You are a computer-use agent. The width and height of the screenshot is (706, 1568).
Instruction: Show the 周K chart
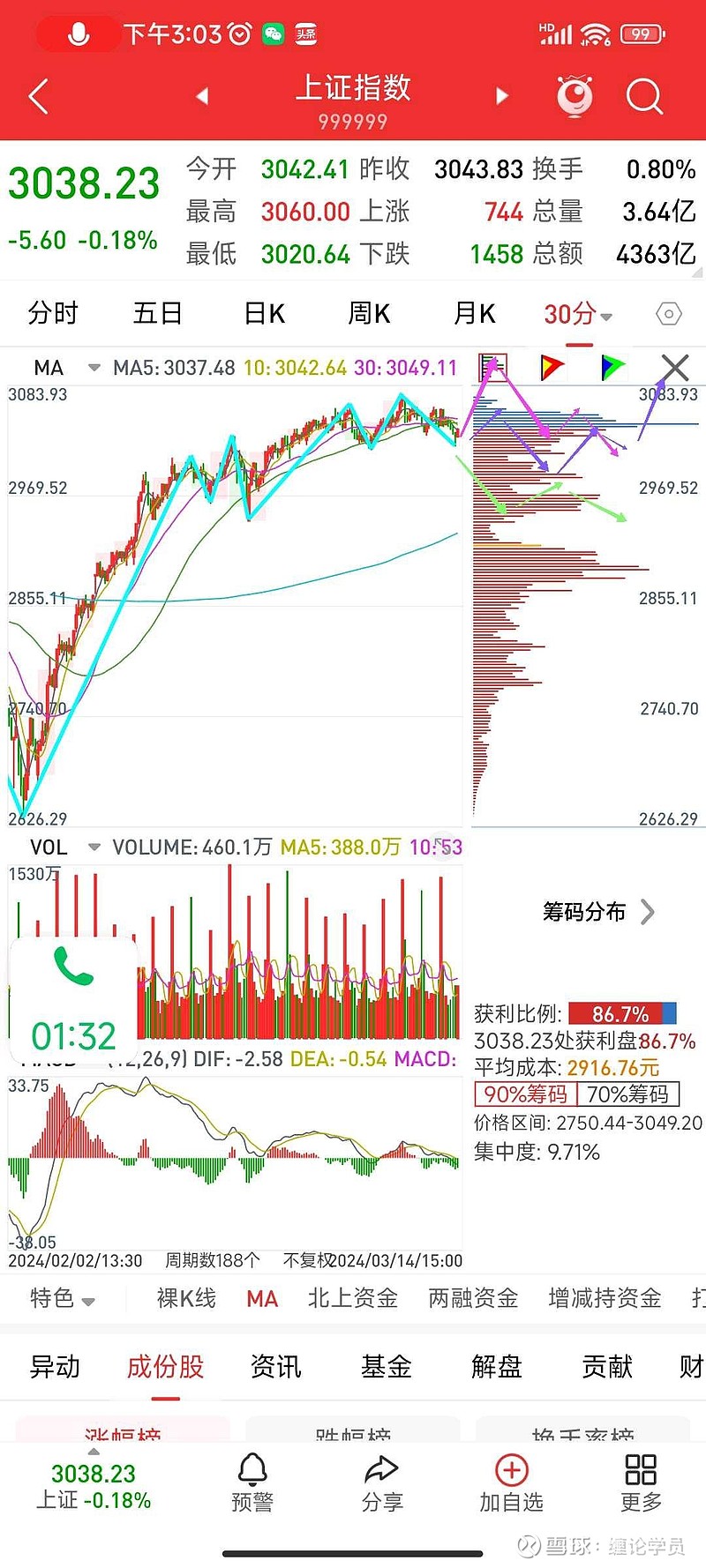(369, 313)
